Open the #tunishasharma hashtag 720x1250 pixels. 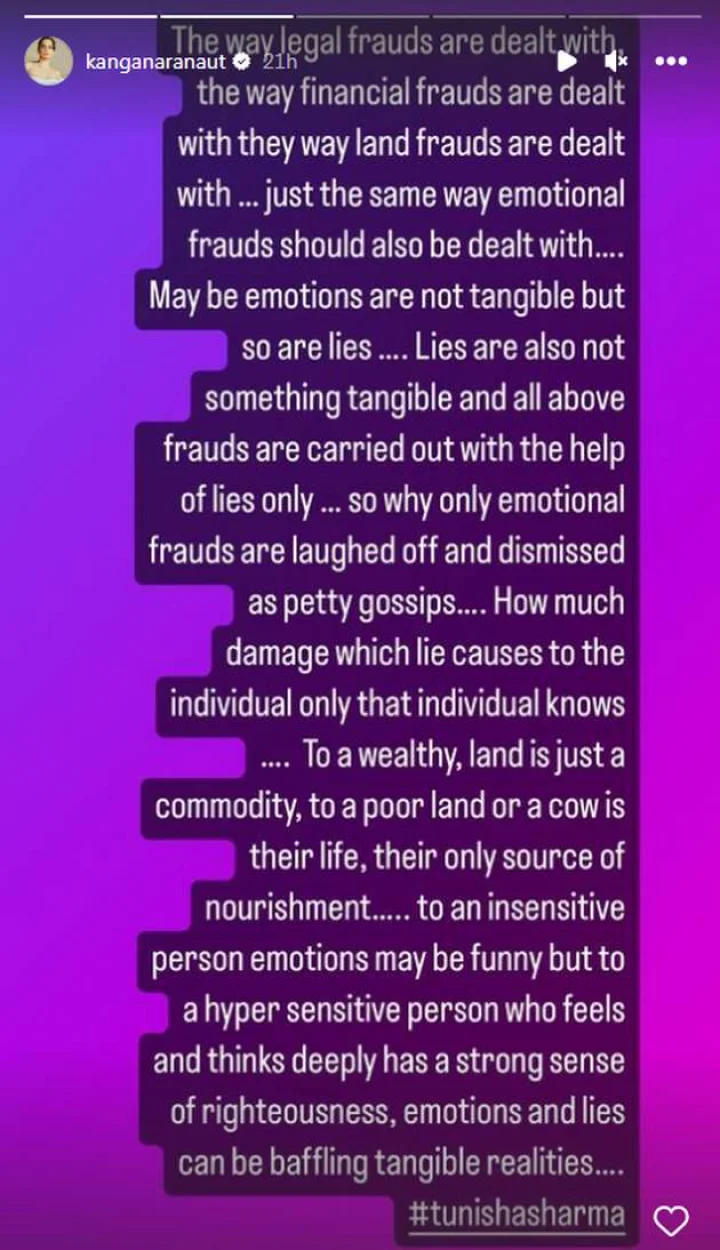tap(516, 1214)
